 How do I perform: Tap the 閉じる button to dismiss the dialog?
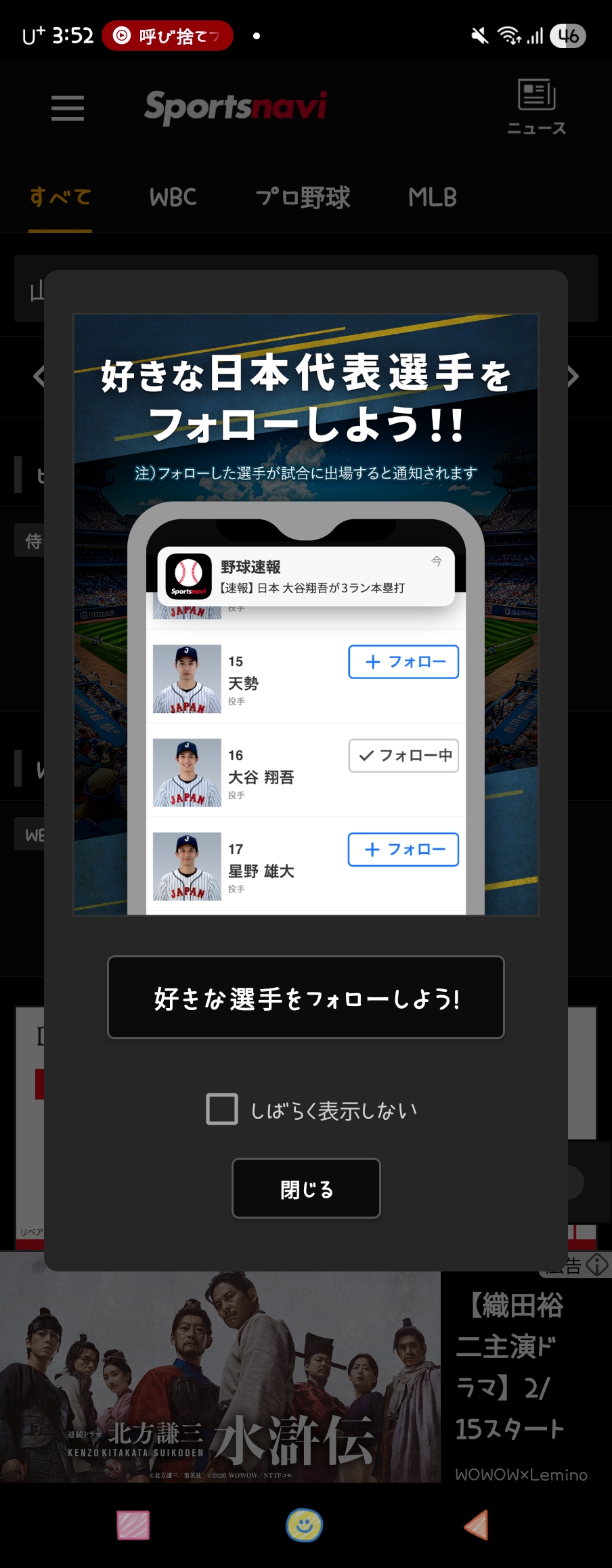[305, 1188]
